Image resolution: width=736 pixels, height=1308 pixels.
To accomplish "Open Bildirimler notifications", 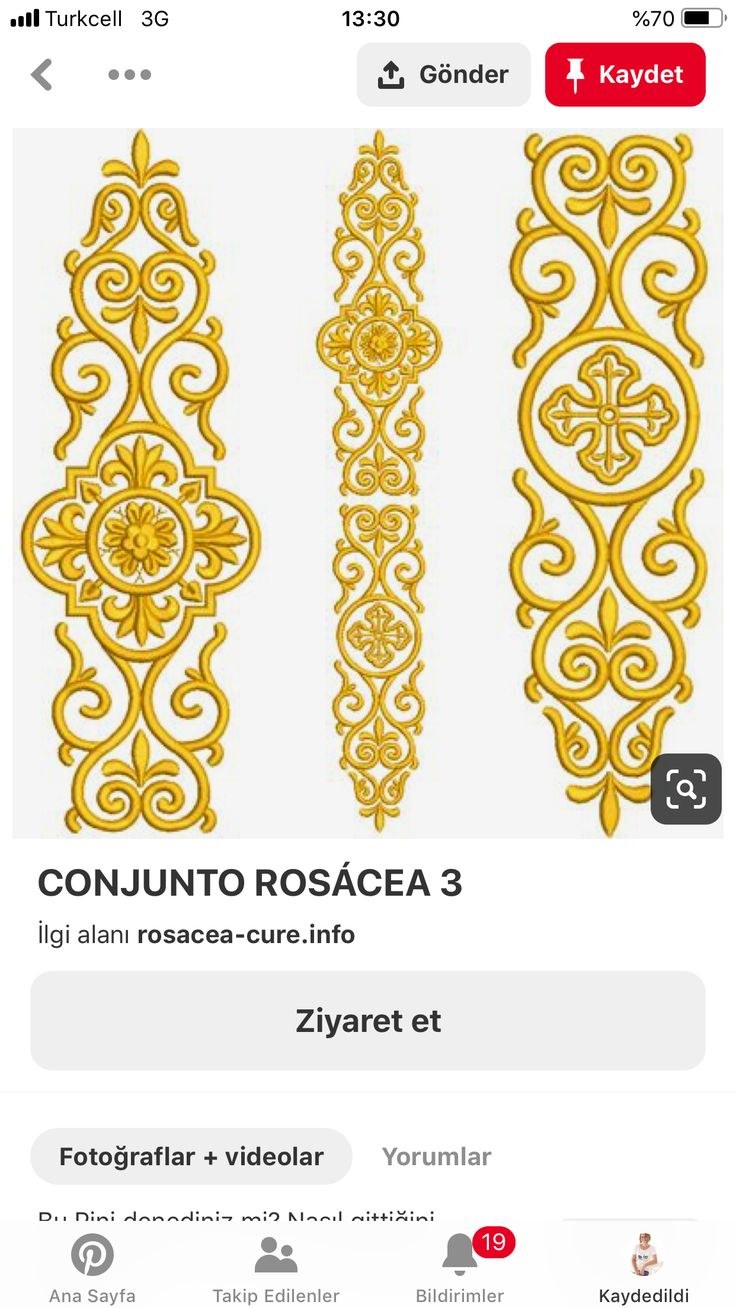I will 459,1269.
